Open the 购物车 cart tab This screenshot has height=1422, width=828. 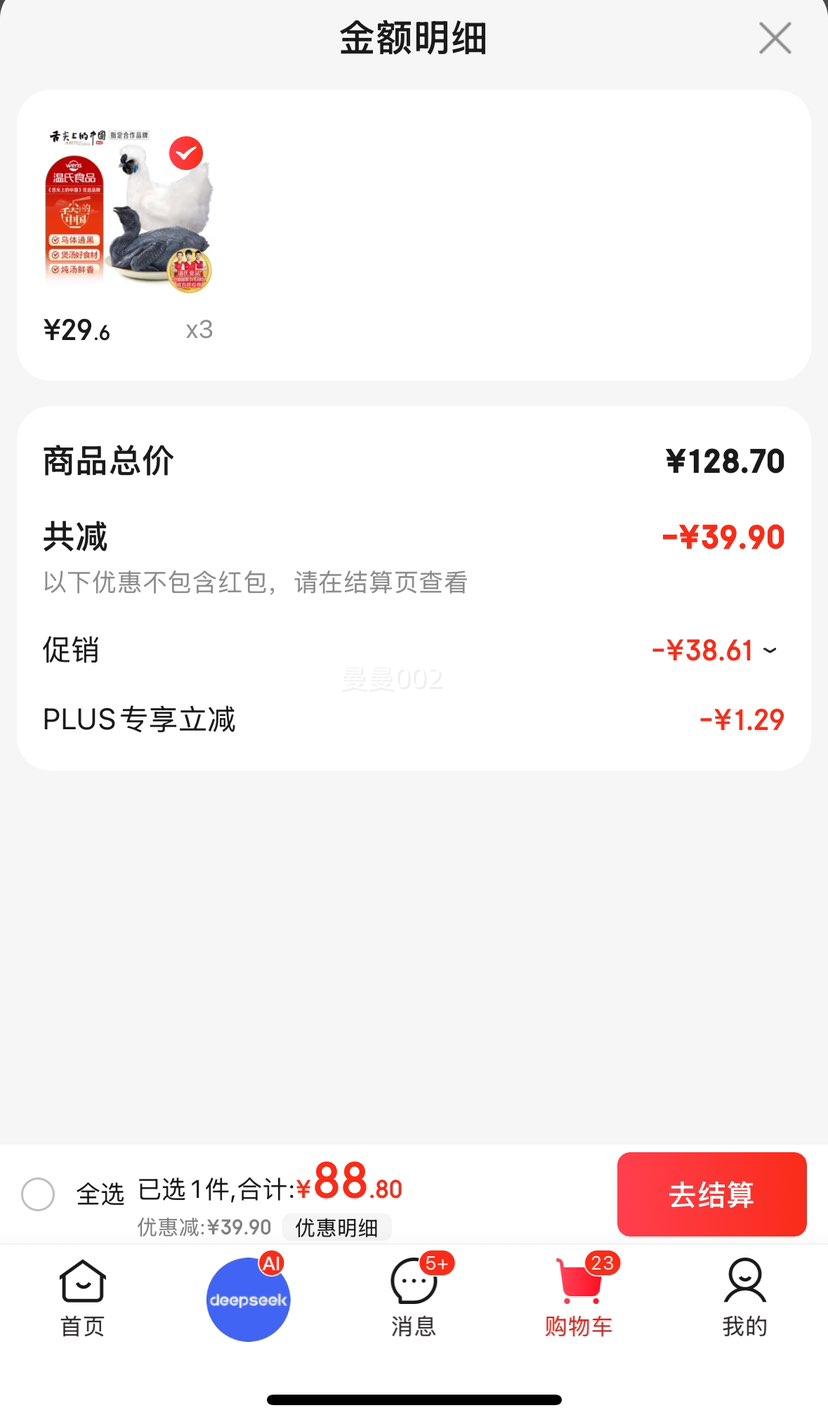[579, 1298]
